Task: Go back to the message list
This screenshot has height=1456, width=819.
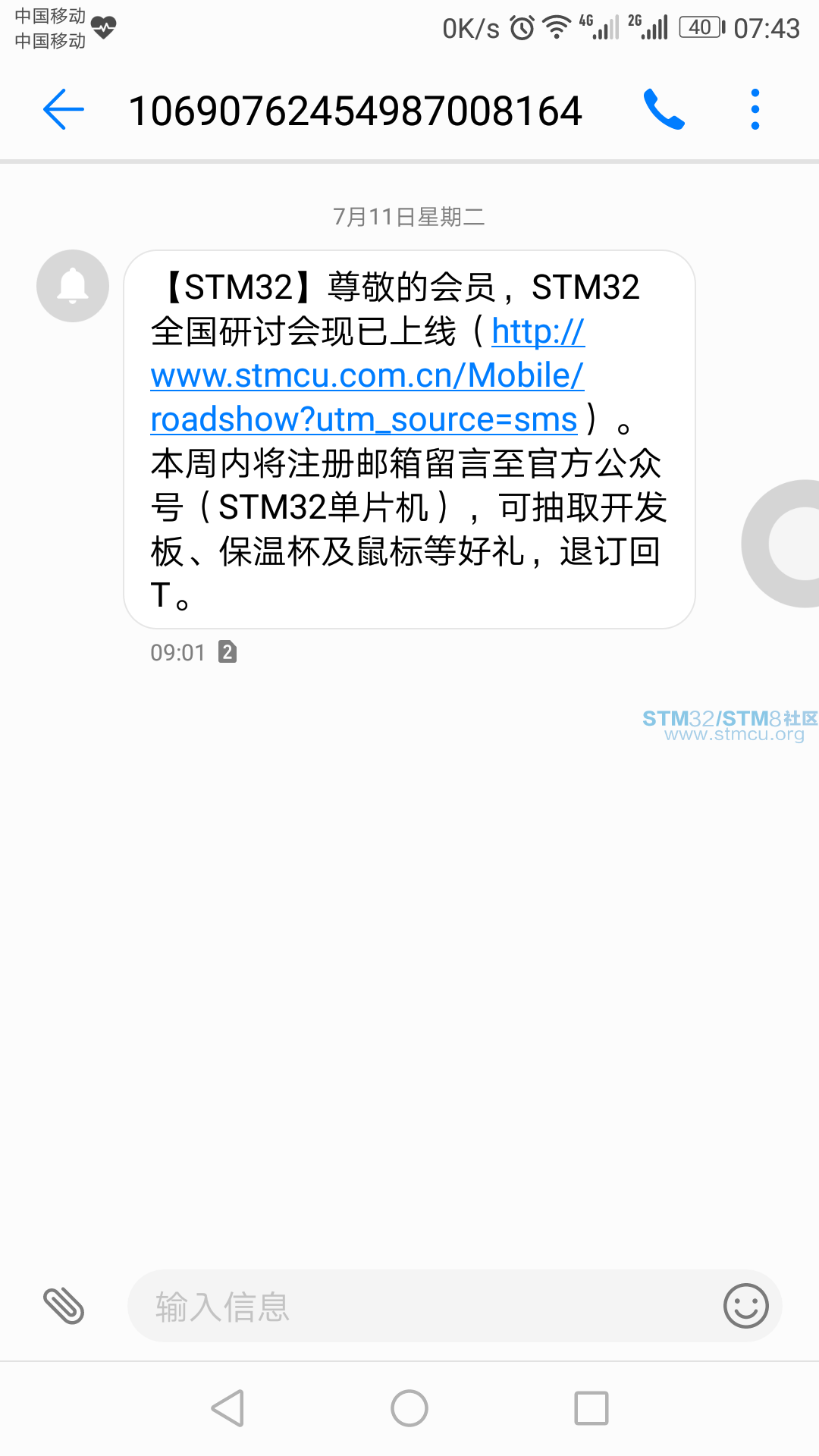Action: pos(64,110)
